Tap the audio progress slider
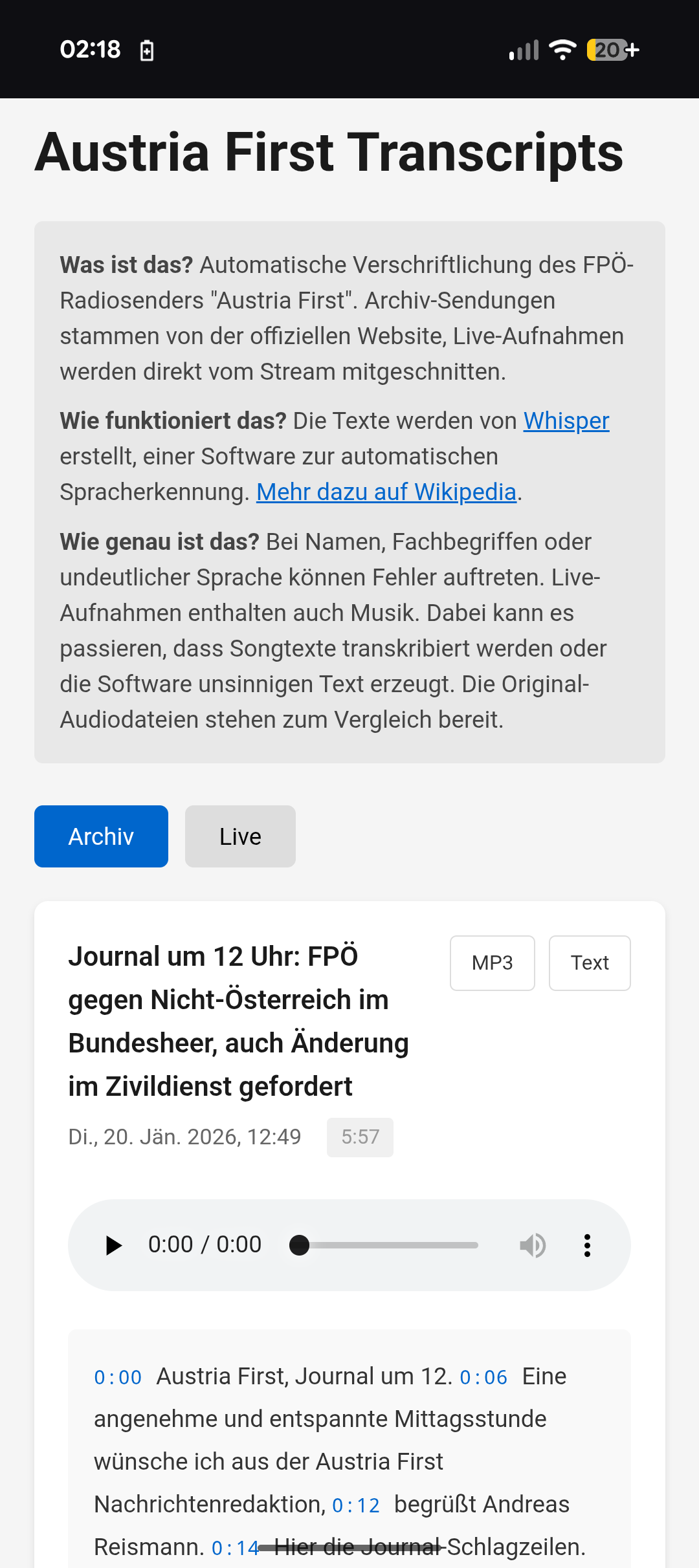699x1568 pixels. 388,1245
